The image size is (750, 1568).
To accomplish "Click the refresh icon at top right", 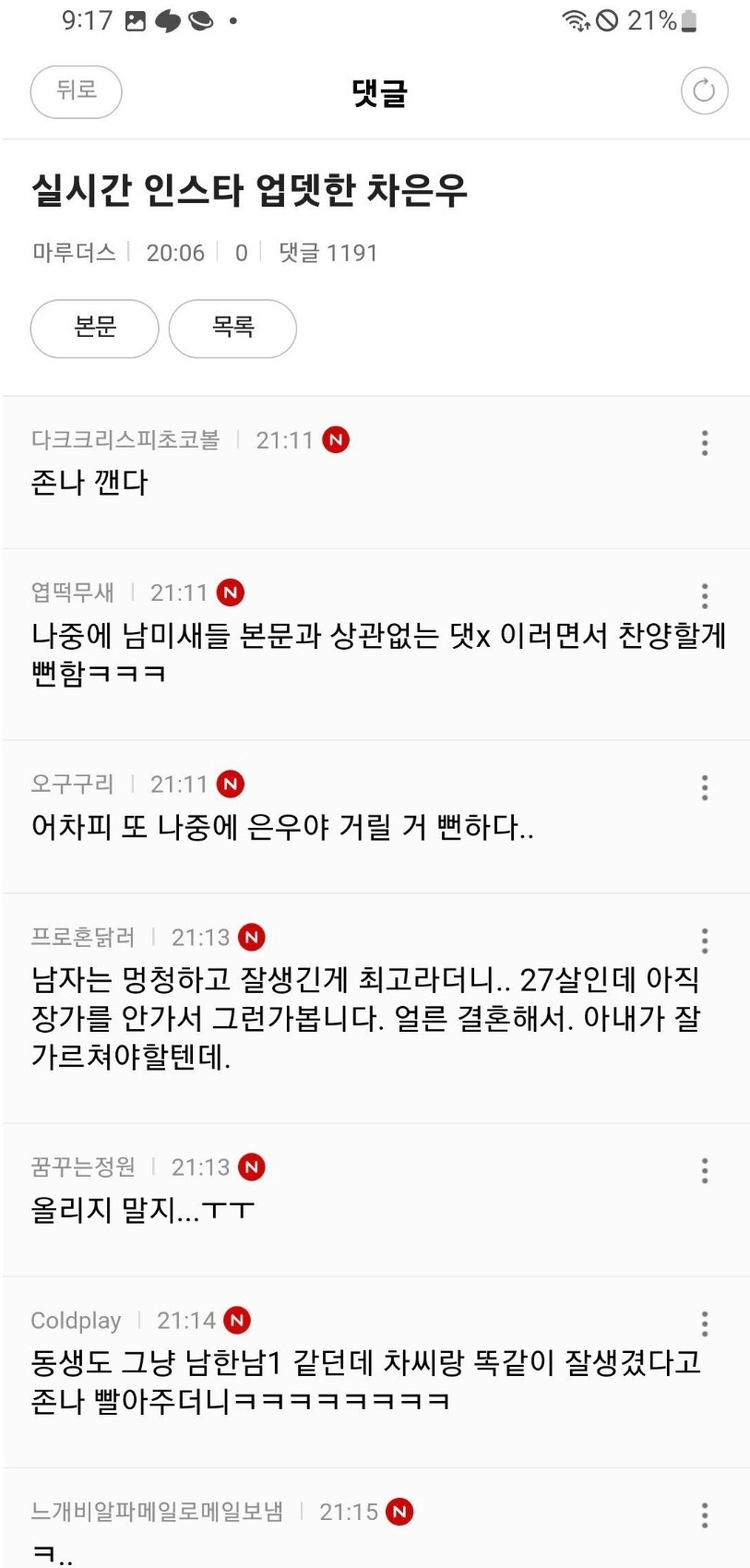I will 704,91.
